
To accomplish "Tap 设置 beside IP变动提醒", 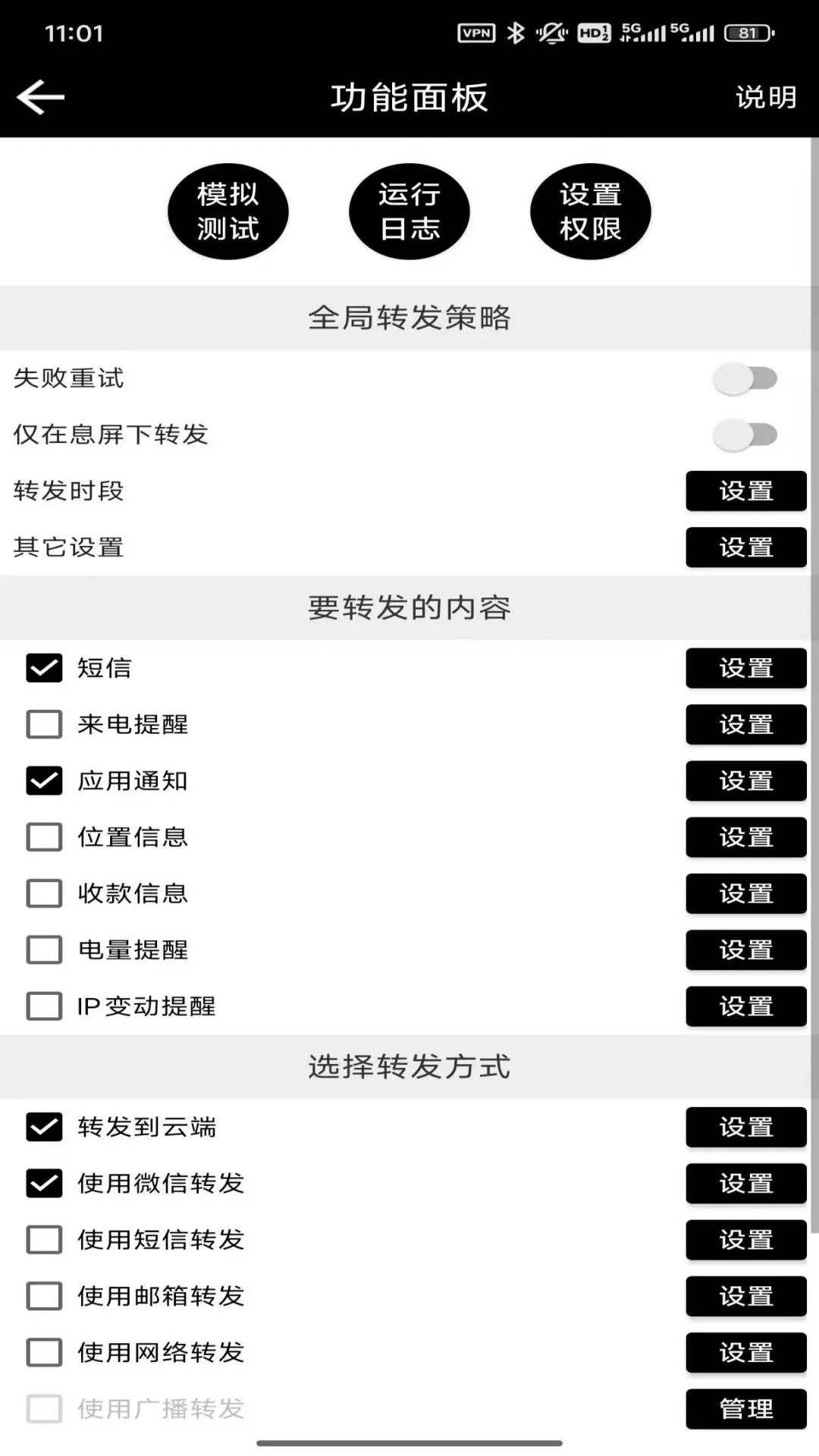I will pyautogui.click(x=745, y=1006).
